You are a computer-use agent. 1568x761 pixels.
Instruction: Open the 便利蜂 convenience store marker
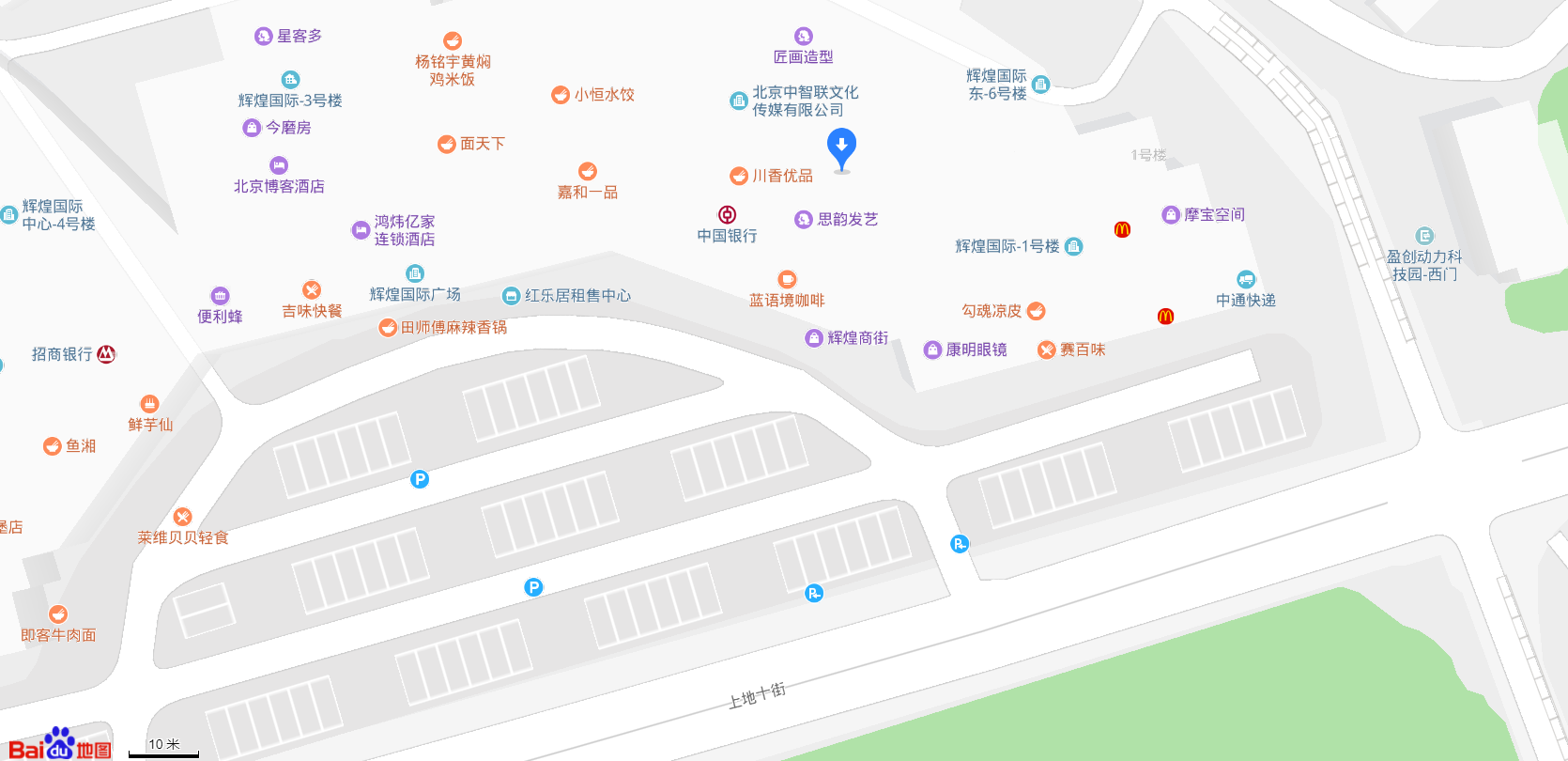[220, 296]
